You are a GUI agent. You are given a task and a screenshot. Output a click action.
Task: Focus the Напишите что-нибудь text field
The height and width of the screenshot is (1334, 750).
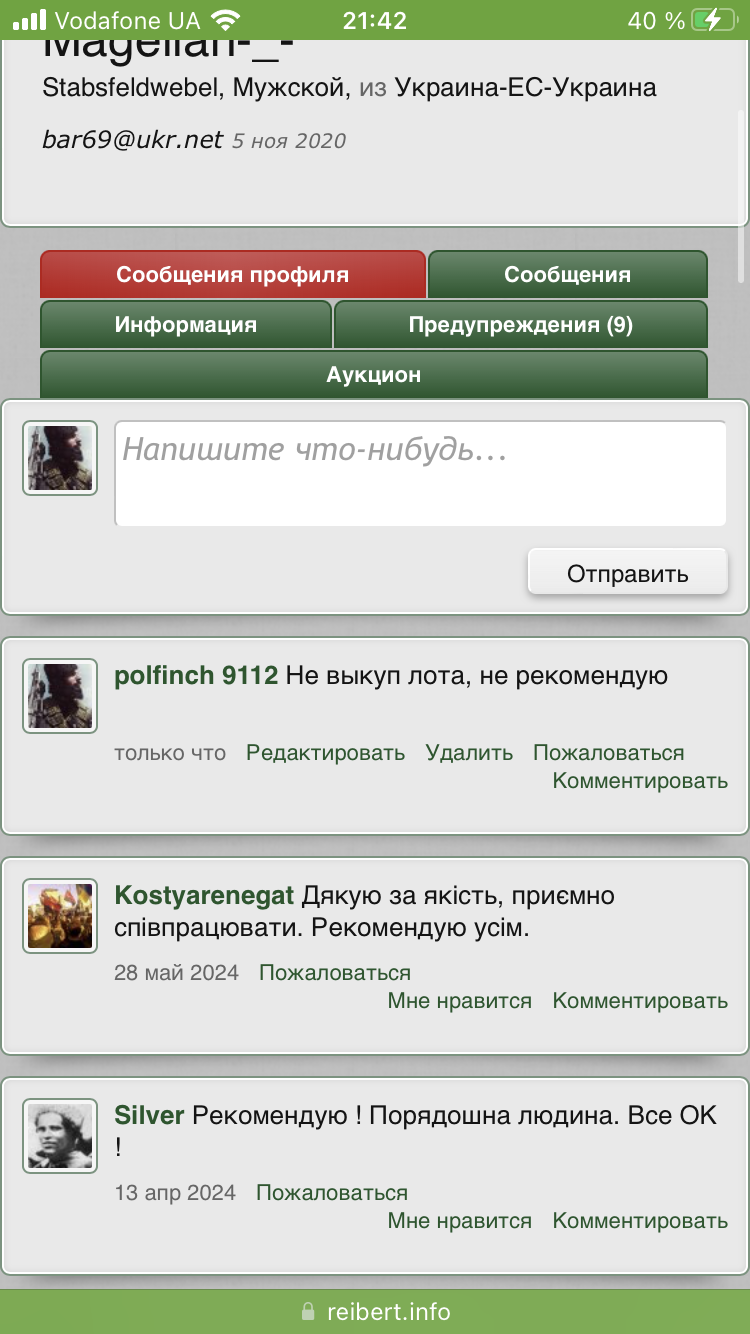[x=420, y=473]
